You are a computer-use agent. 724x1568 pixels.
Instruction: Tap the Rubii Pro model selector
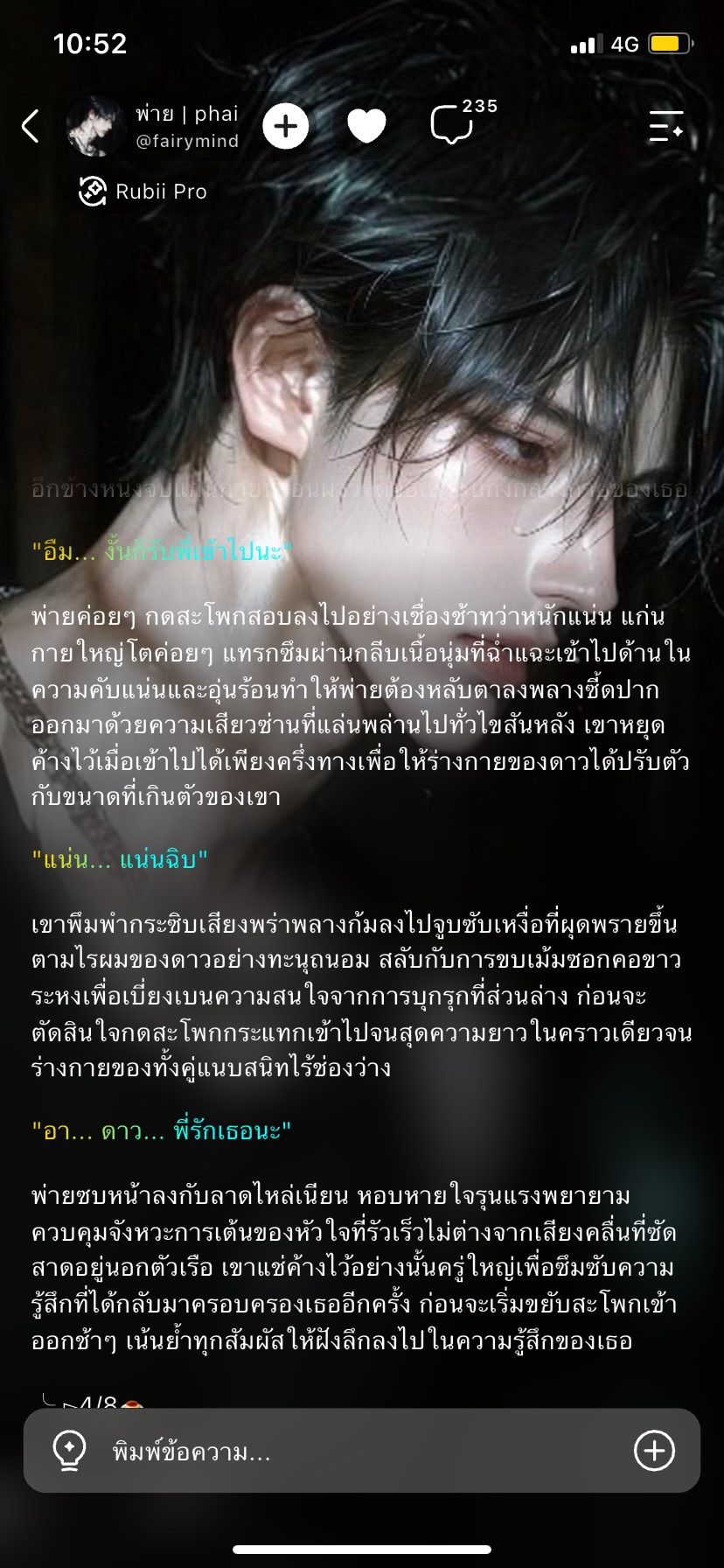pyautogui.click(x=143, y=191)
